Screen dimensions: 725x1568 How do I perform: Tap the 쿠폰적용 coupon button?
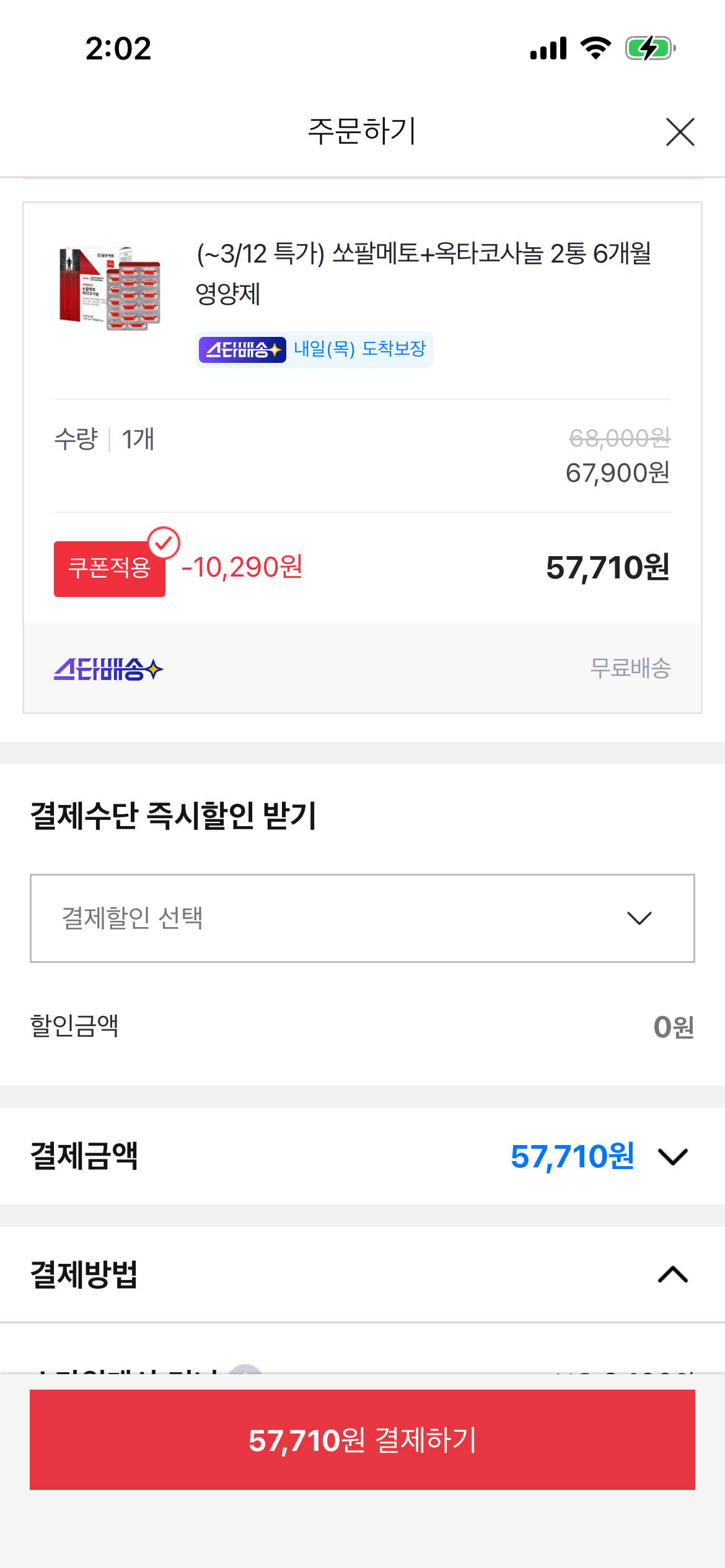[x=110, y=568]
